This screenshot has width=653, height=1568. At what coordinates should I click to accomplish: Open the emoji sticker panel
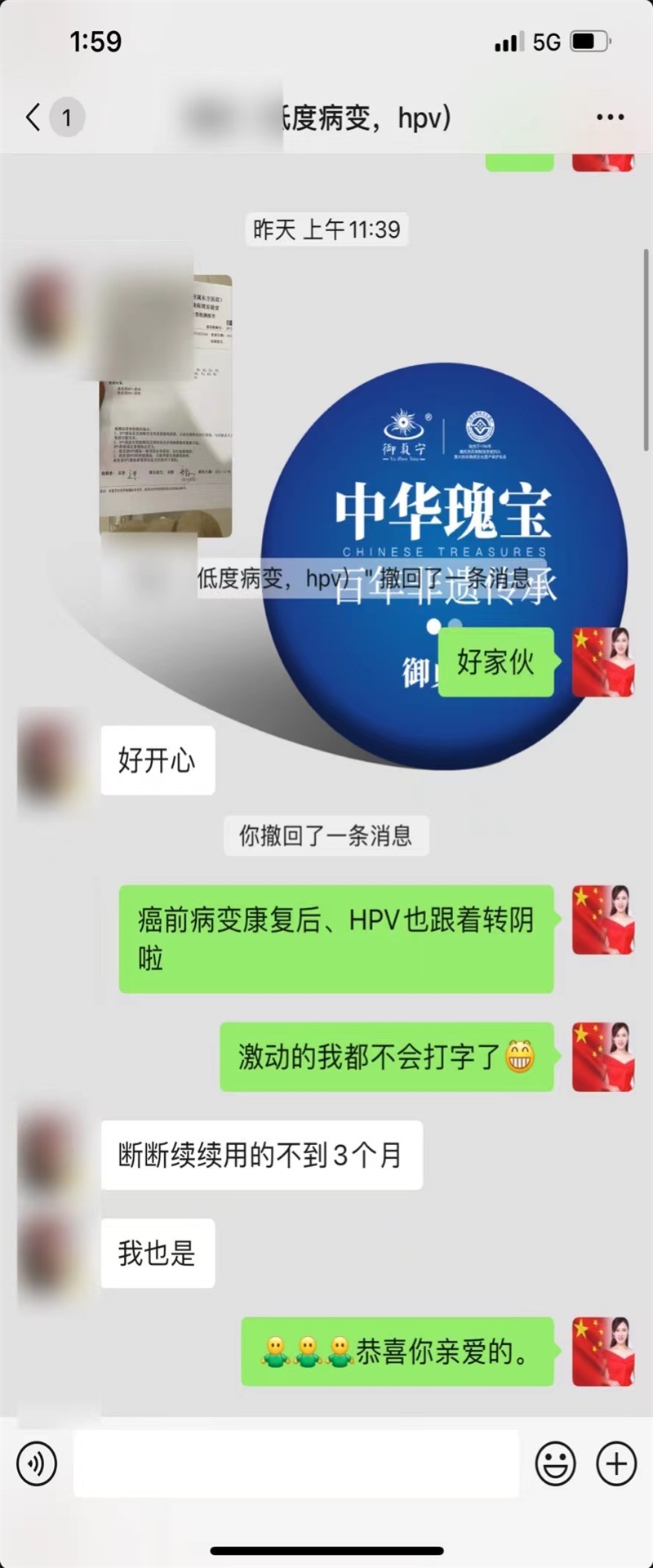click(555, 1463)
